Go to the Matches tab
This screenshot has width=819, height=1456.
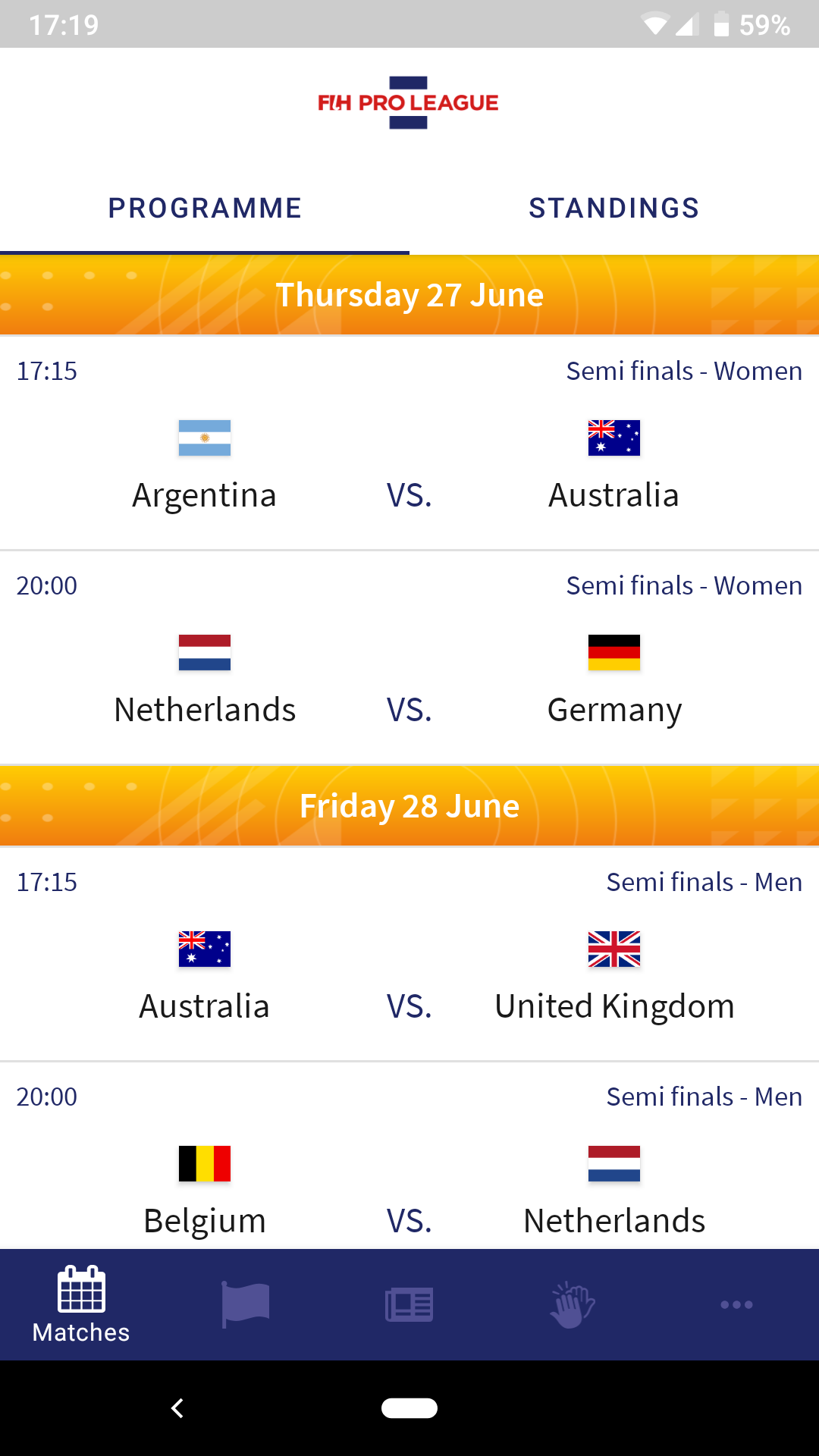click(81, 1304)
